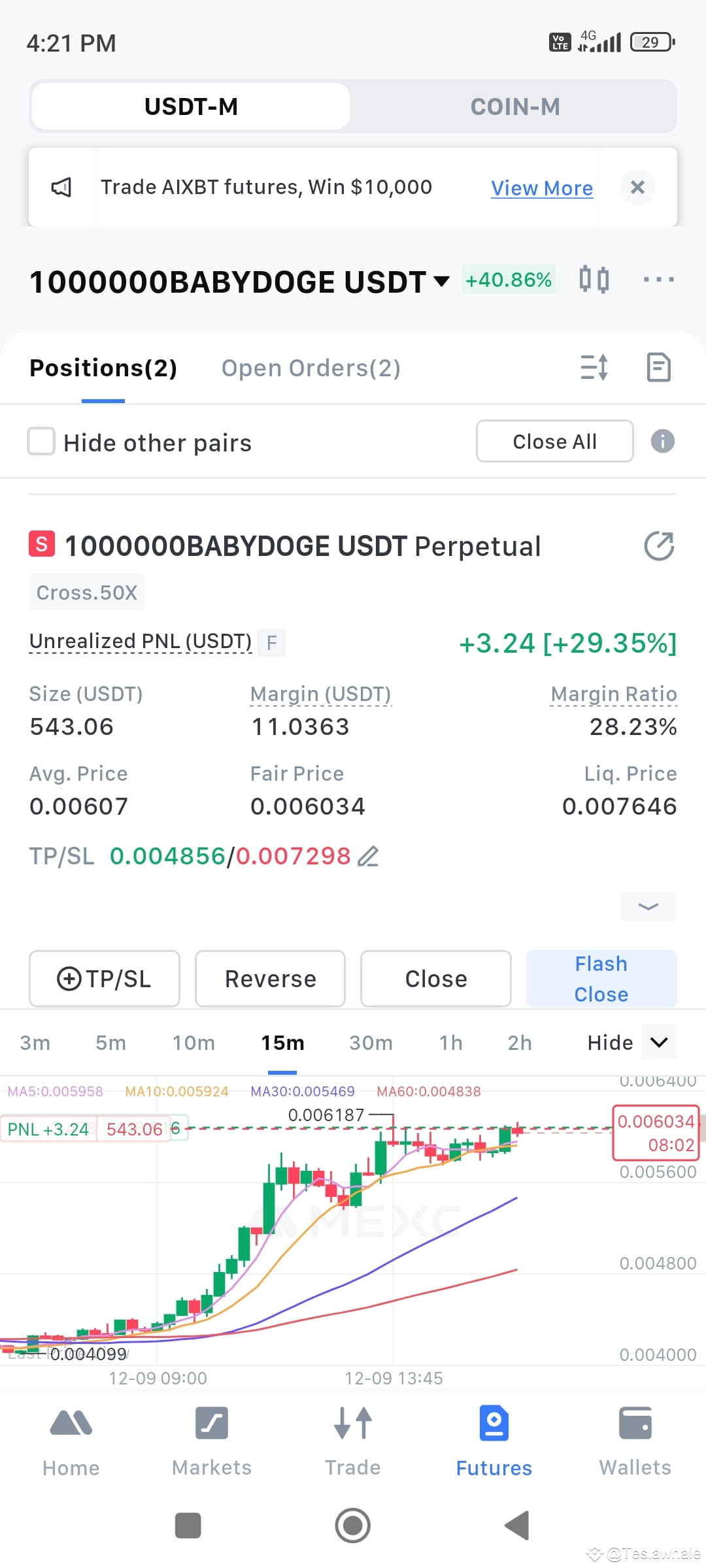
Task: Enable the Hide other pairs checkbox
Action: coord(41,442)
